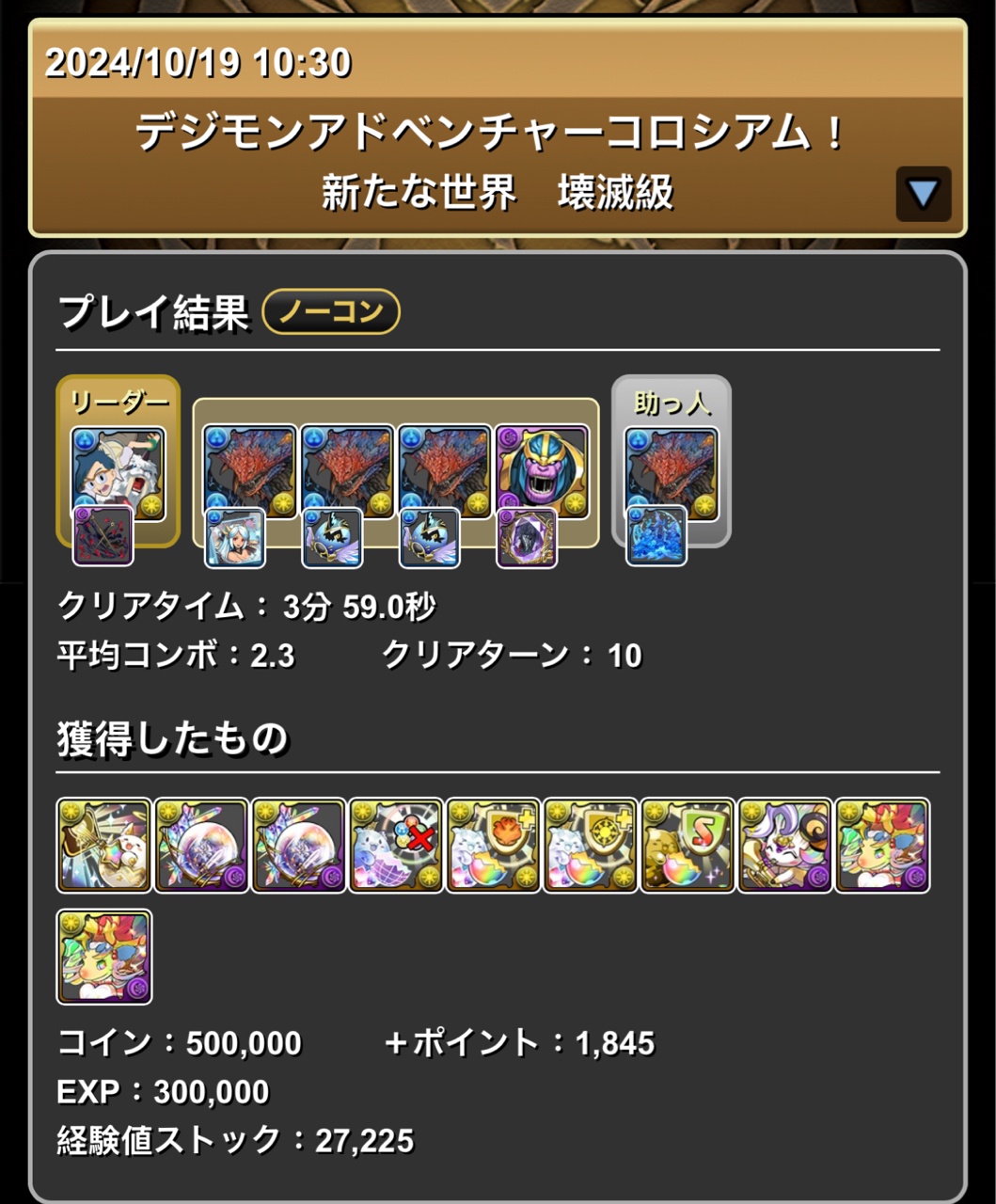This screenshot has height=1204, width=996.
Task: Open the Thanos team member icon
Action: pyautogui.click(x=543, y=472)
